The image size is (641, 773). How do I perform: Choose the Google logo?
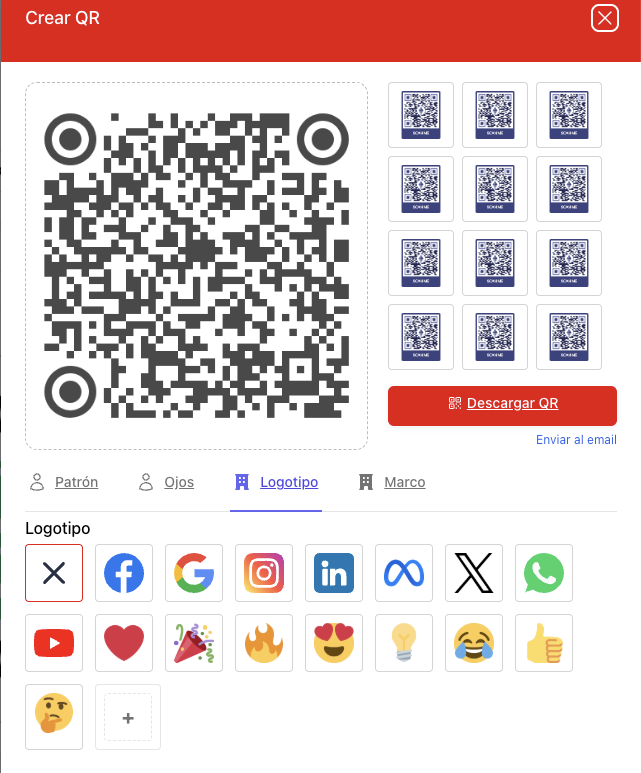tap(194, 573)
